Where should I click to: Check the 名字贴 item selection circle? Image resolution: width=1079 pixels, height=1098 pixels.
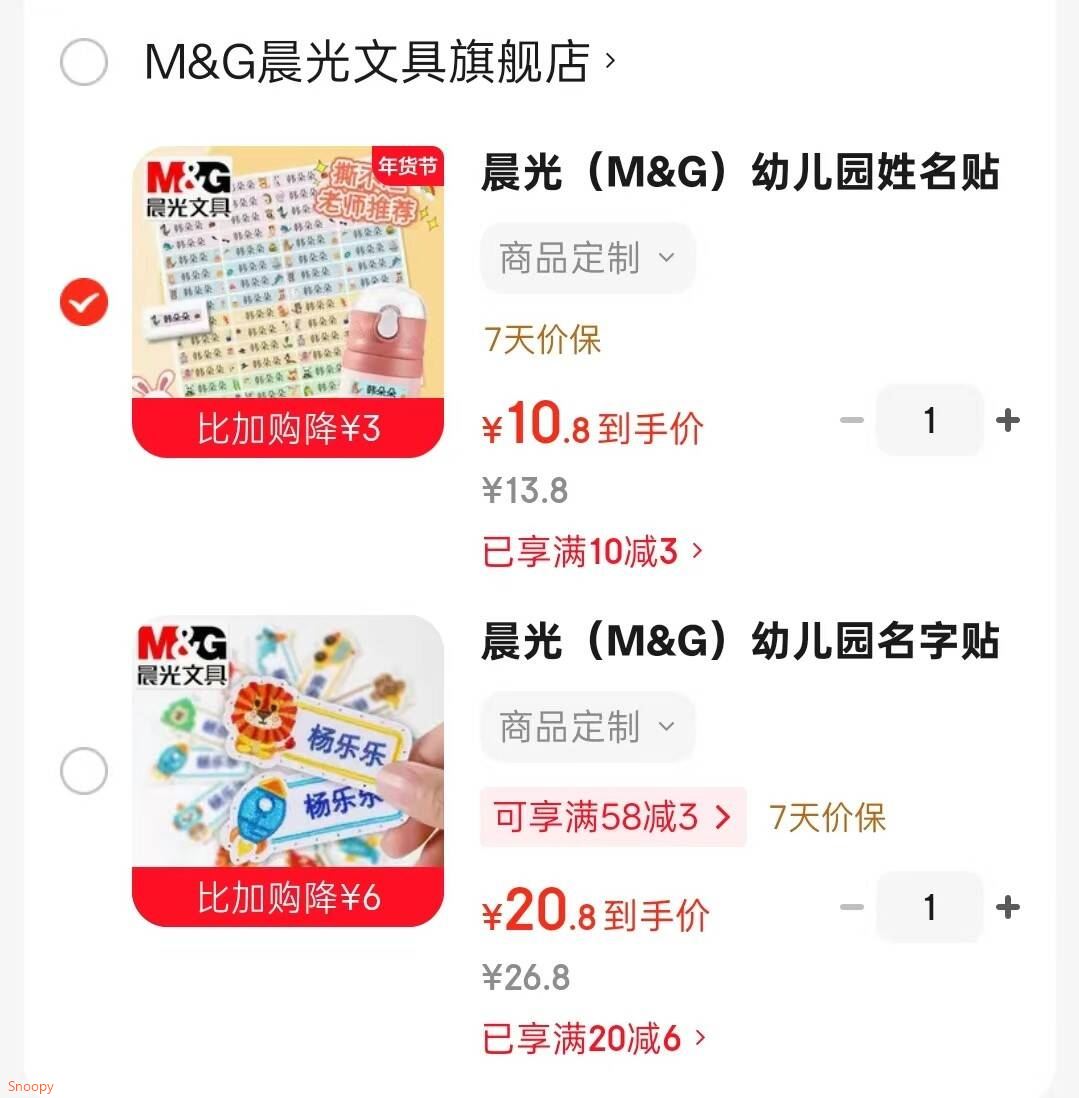[x=84, y=771]
